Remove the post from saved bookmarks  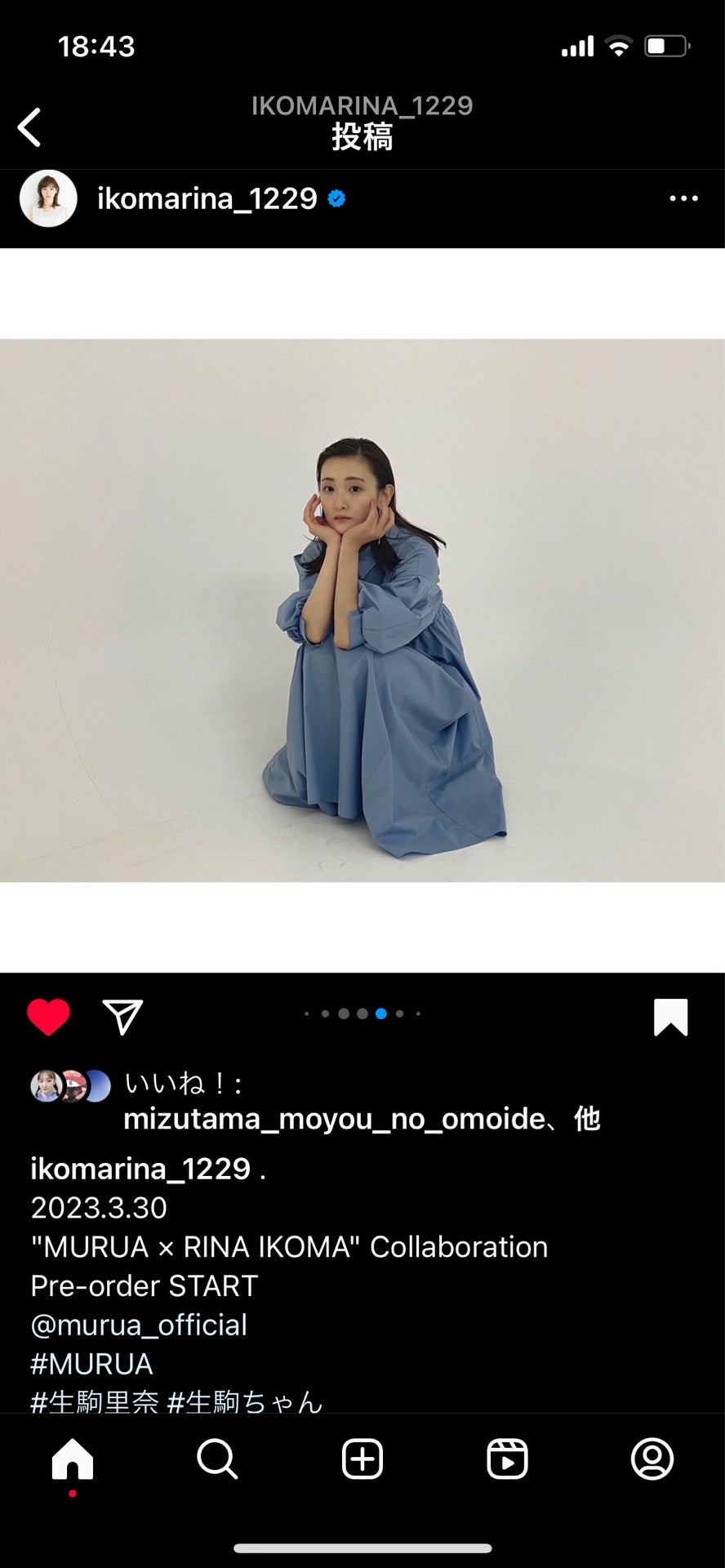point(670,1017)
